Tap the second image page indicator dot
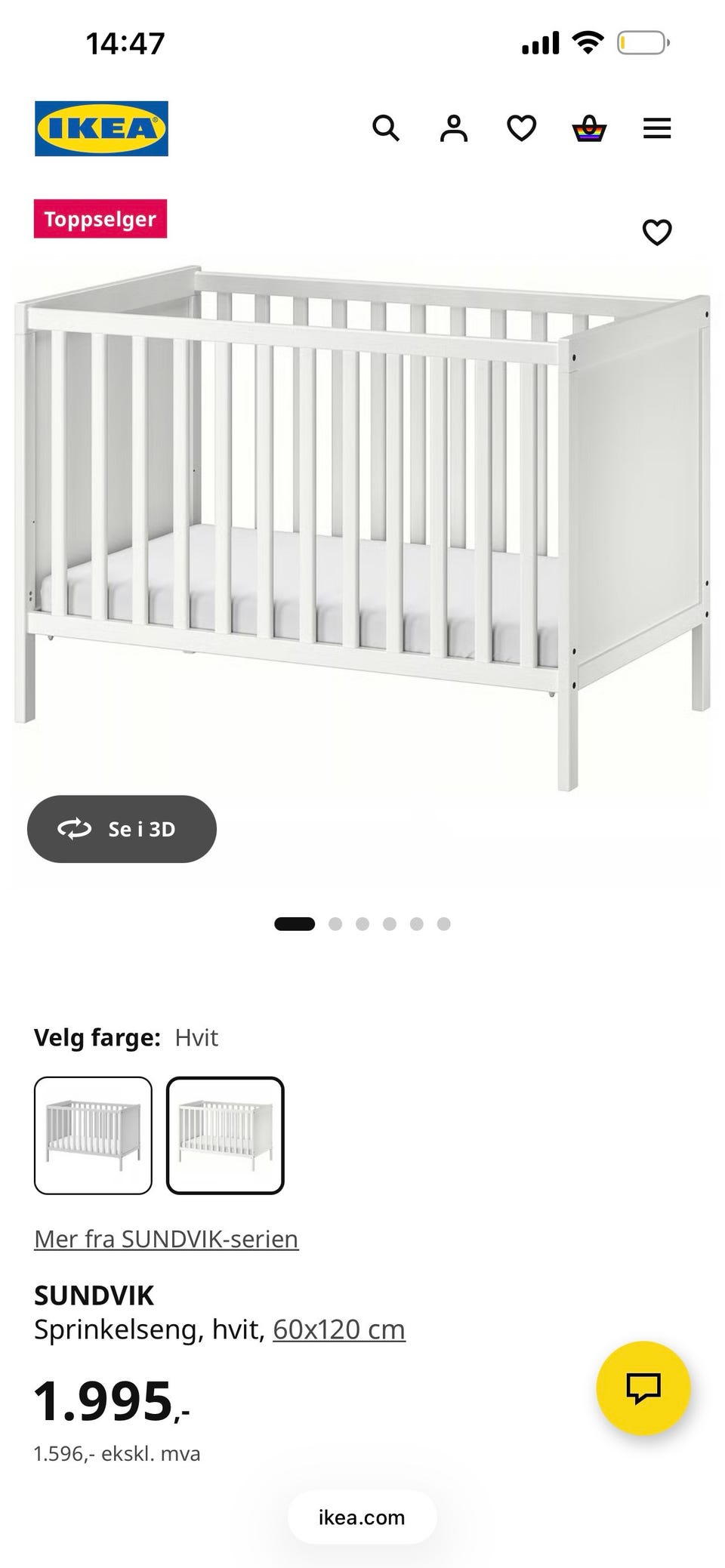This screenshot has height=1568, width=725. click(x=335, y=924)
